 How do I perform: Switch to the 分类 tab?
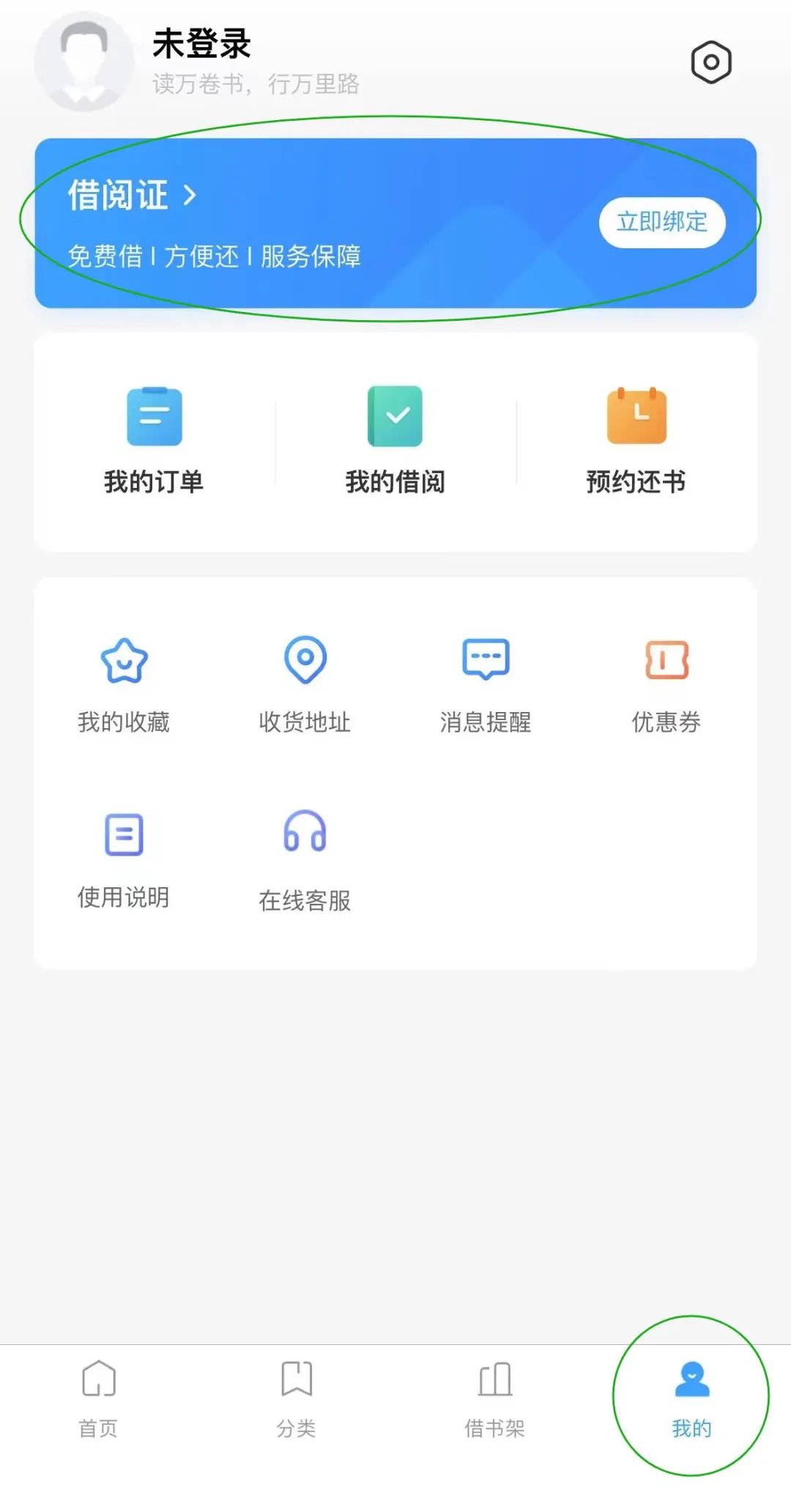pos(297,1397)
